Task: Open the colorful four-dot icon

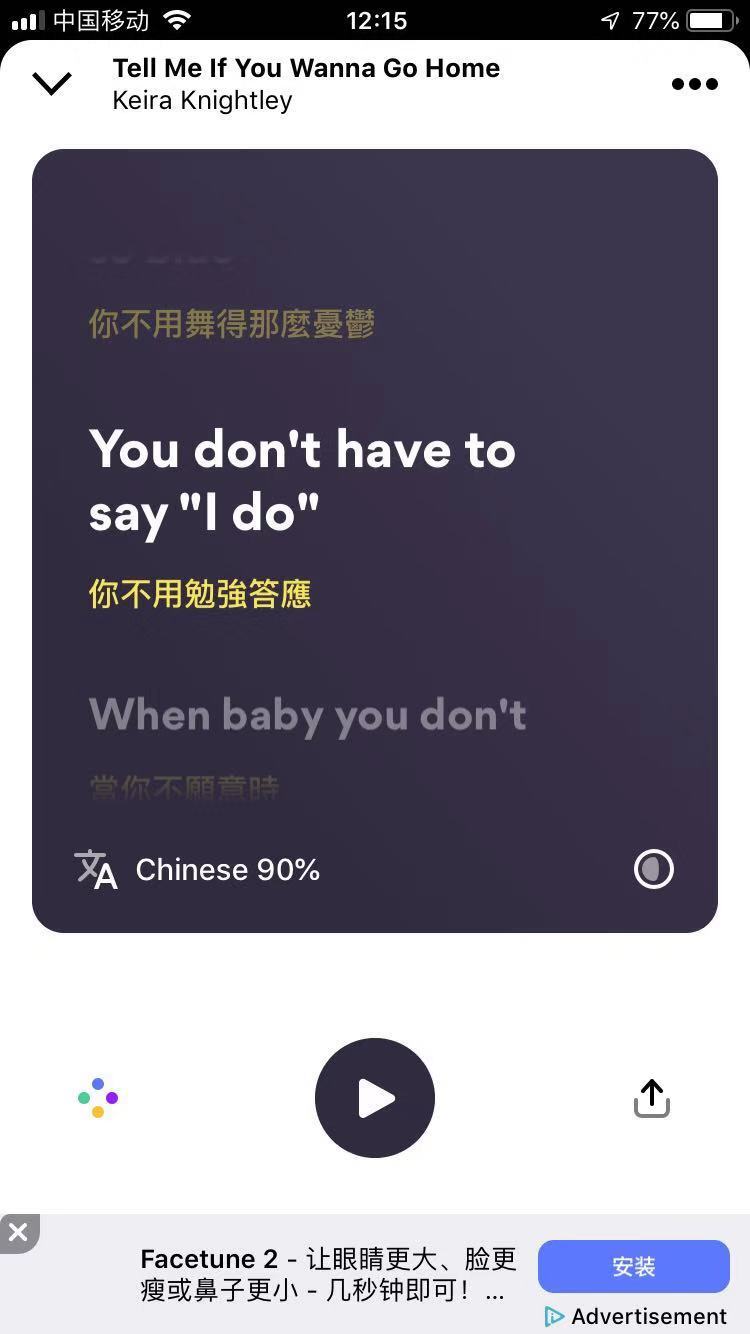Action: click(98, 1098)
